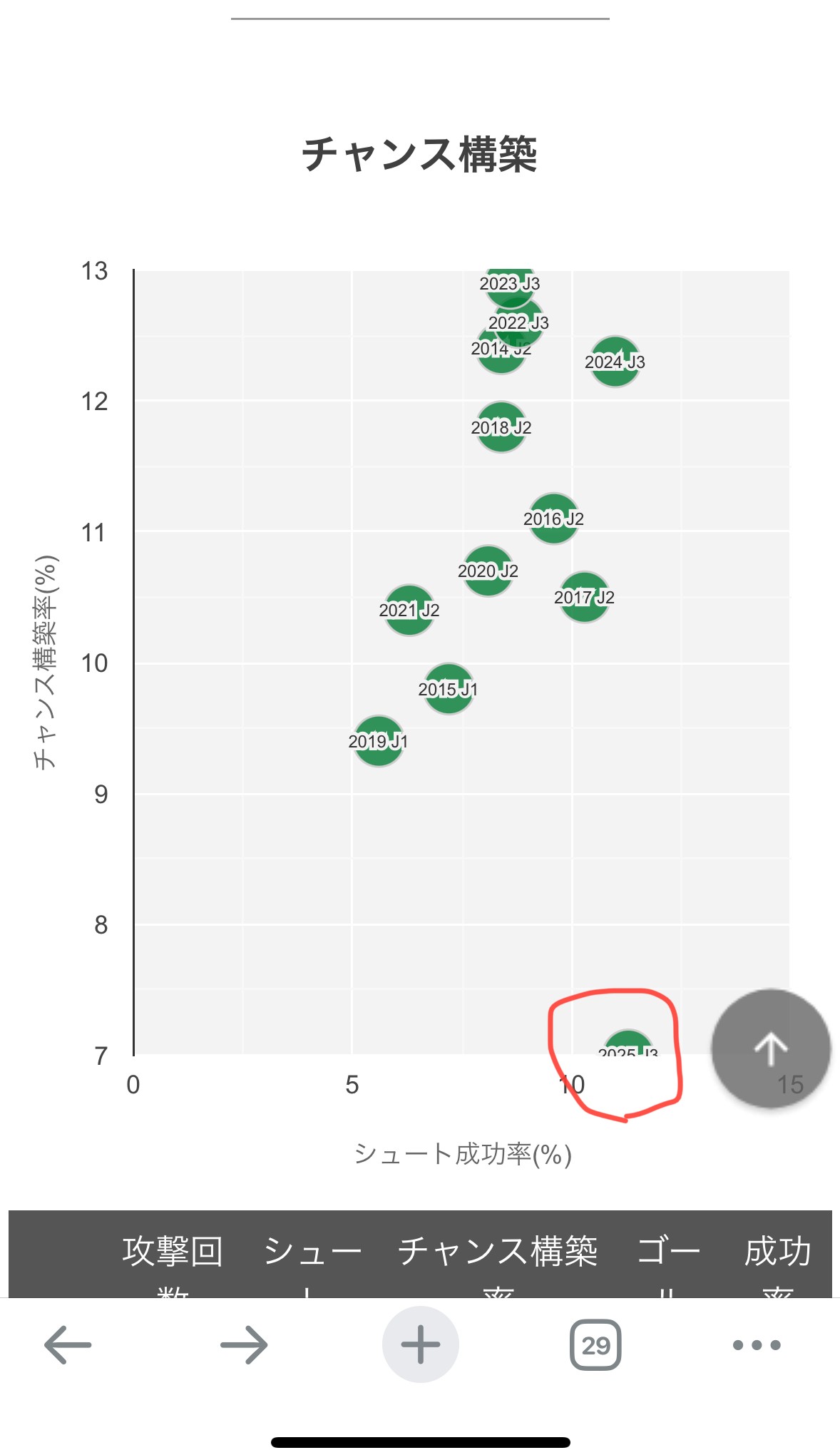The height and width of the screenshot is (1450, 840).
Task: Open the browser's three-dot menu
Action: [757, 1345]
